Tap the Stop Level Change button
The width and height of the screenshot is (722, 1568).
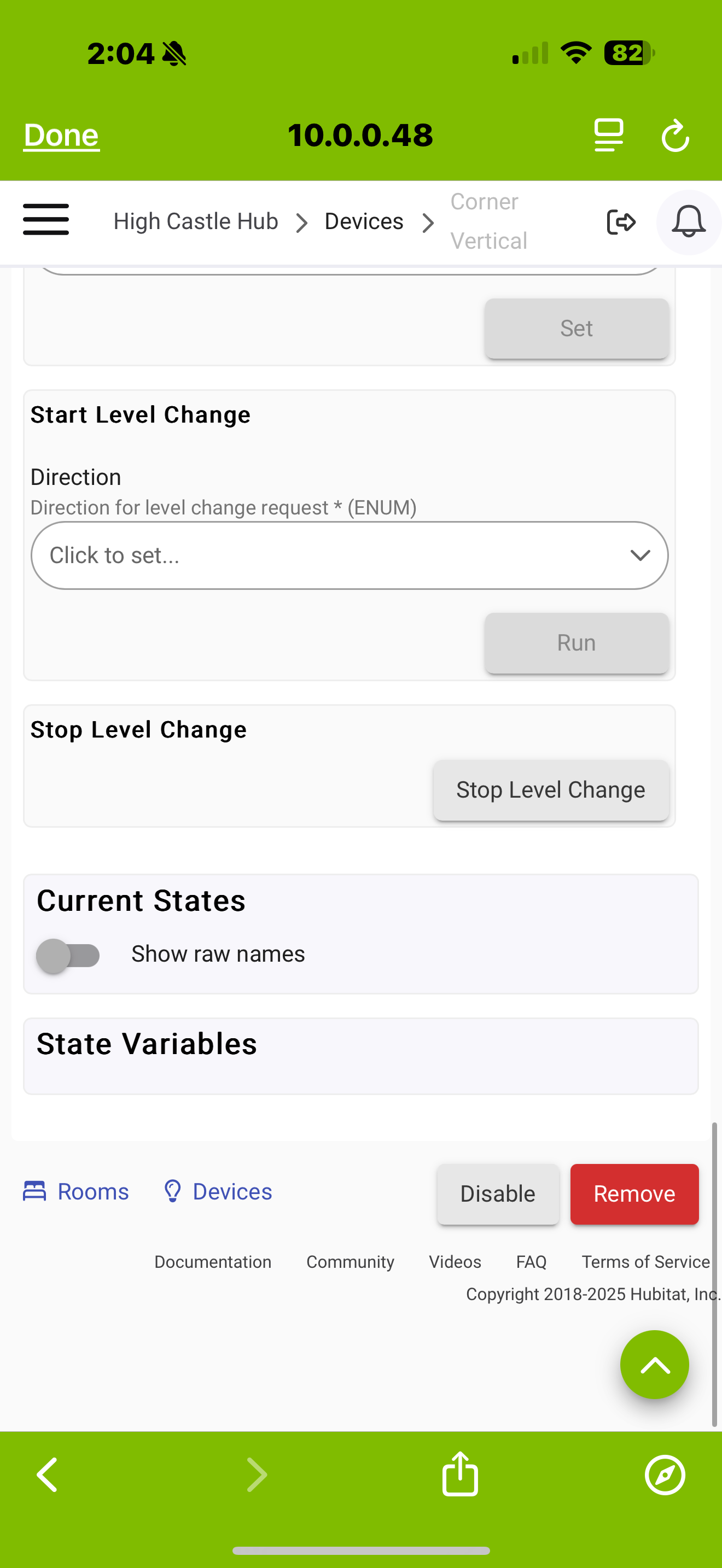tap(551, 790)
